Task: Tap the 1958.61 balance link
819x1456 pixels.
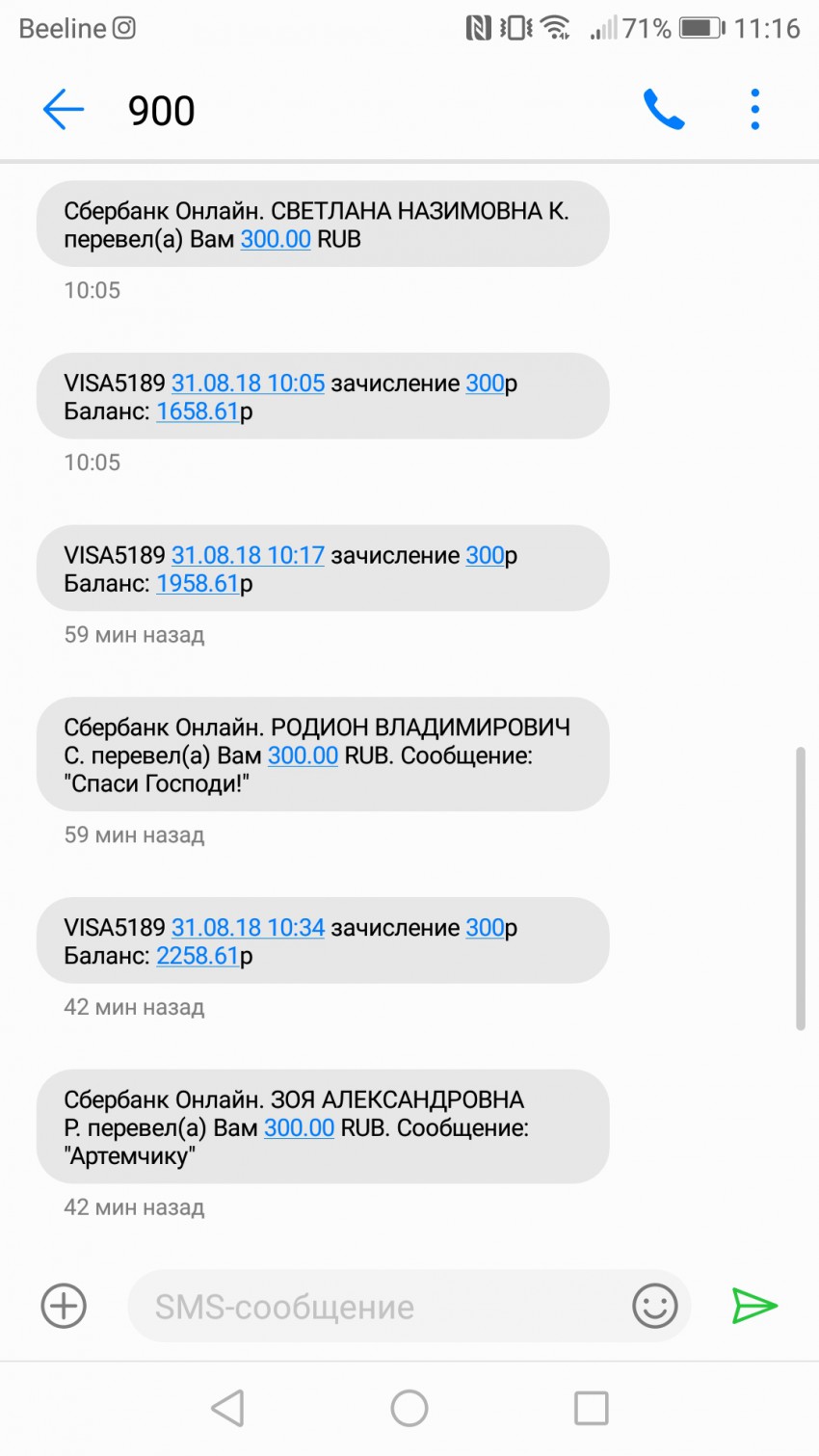Action: tap(198, 584)
